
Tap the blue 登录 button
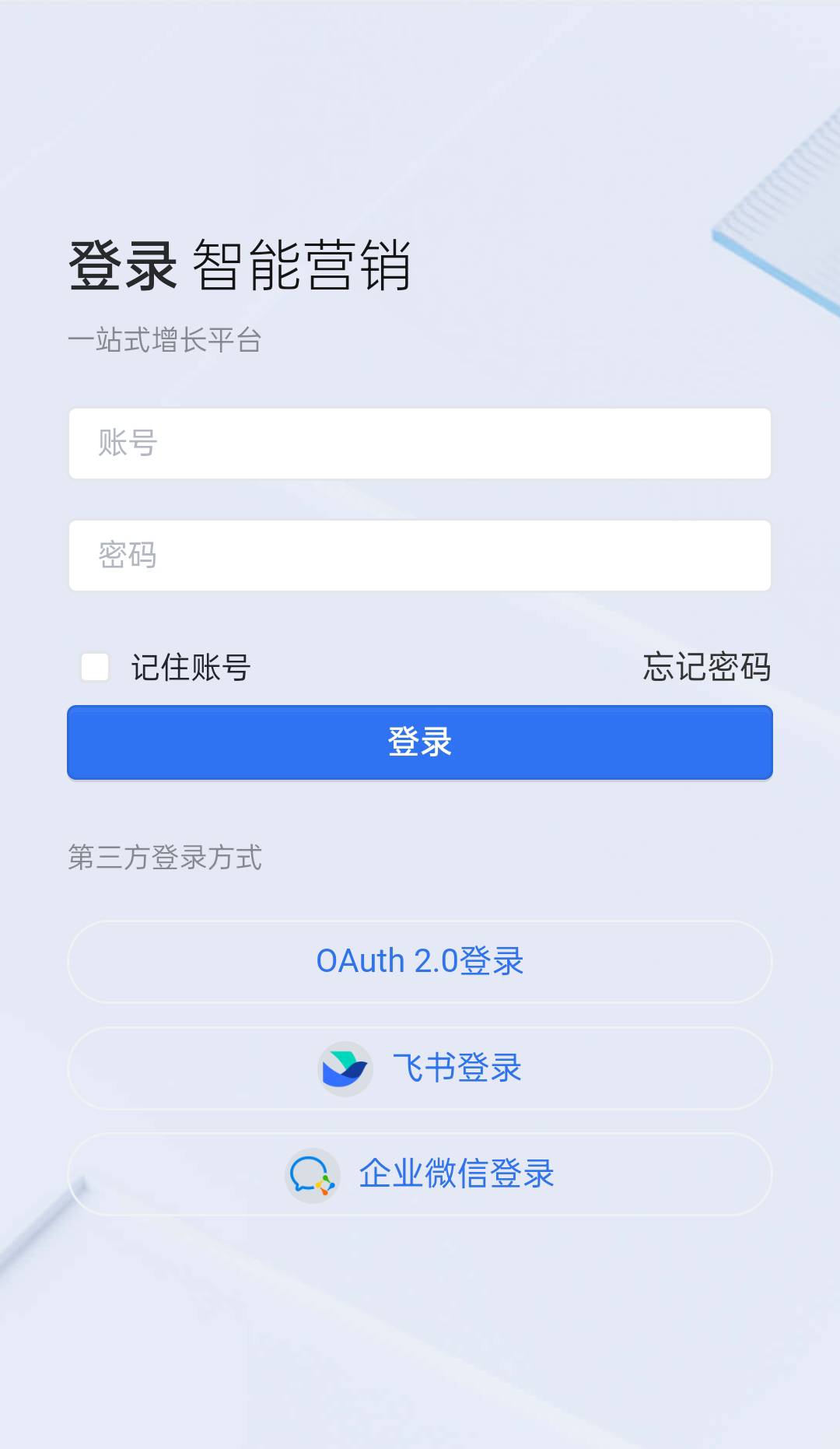click(x=420, y=742)
